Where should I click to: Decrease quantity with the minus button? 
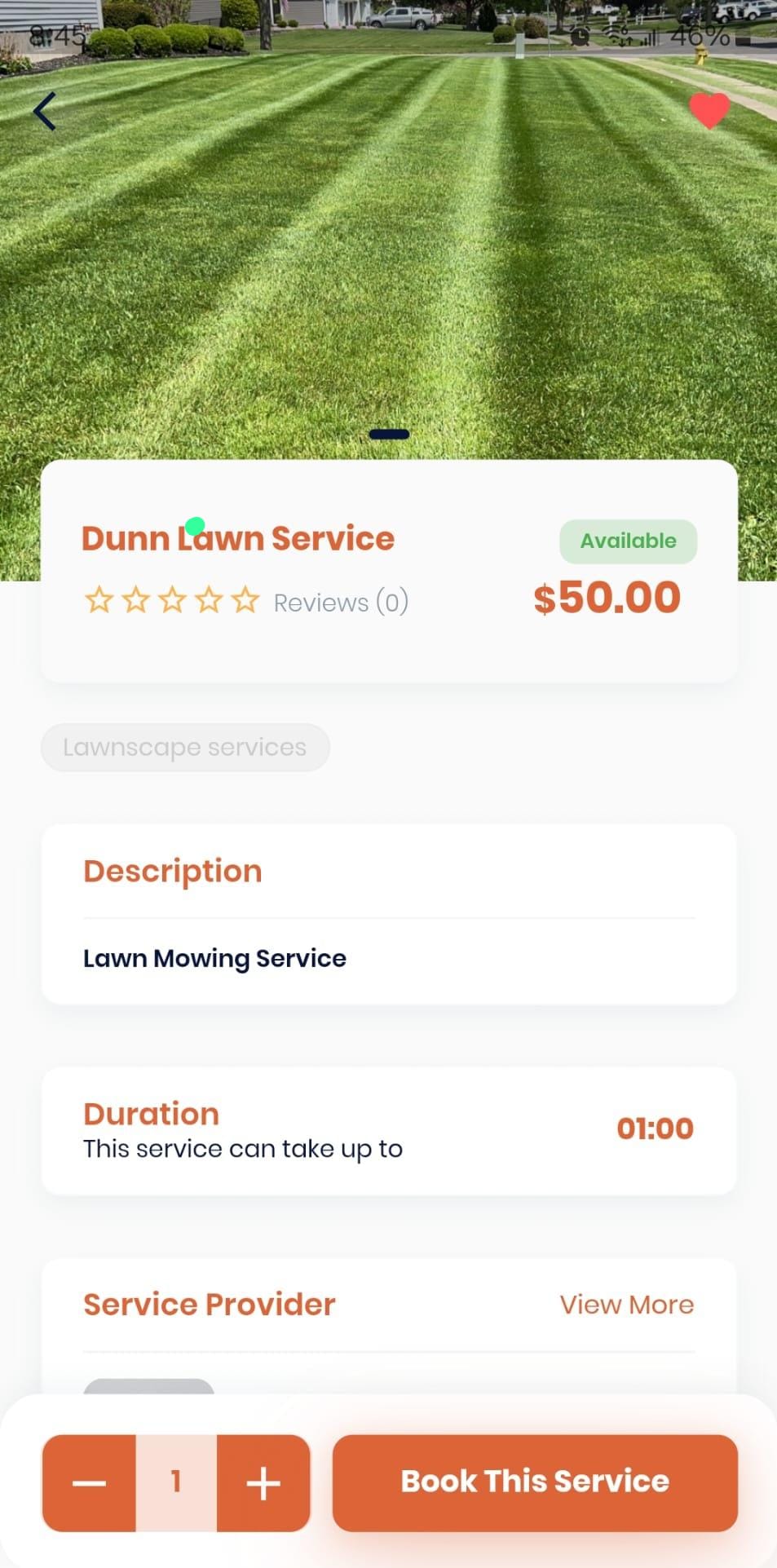tap(89, 1482)
